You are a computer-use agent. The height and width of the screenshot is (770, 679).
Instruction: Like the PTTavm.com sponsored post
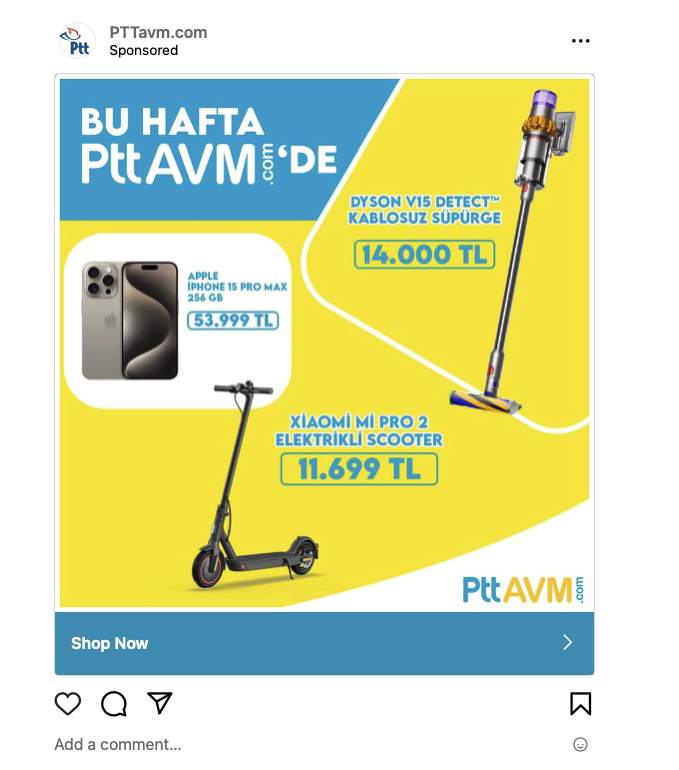tap(68, 703)
